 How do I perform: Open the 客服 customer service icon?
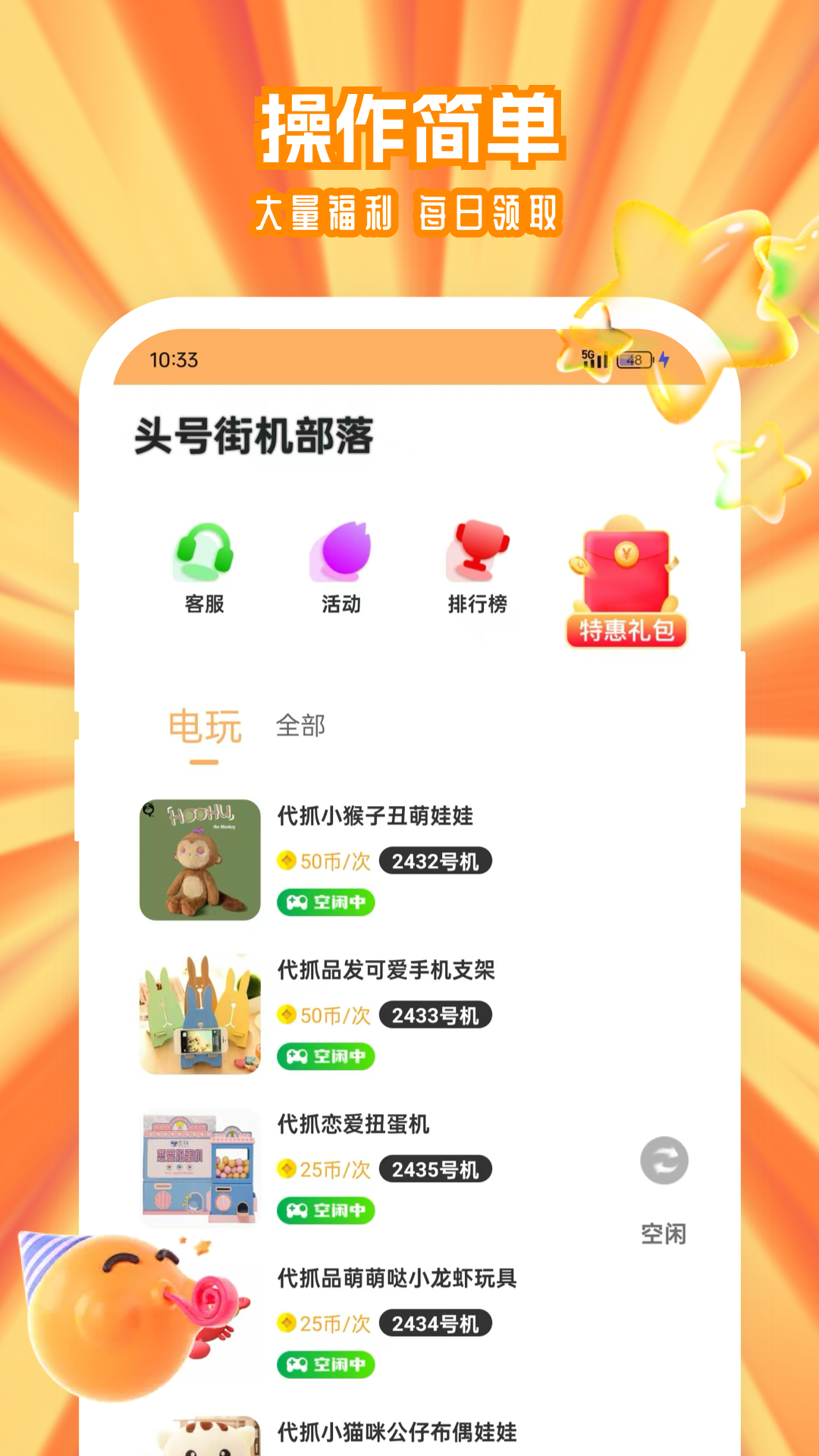pyautogui.click(x=202, y=561)
